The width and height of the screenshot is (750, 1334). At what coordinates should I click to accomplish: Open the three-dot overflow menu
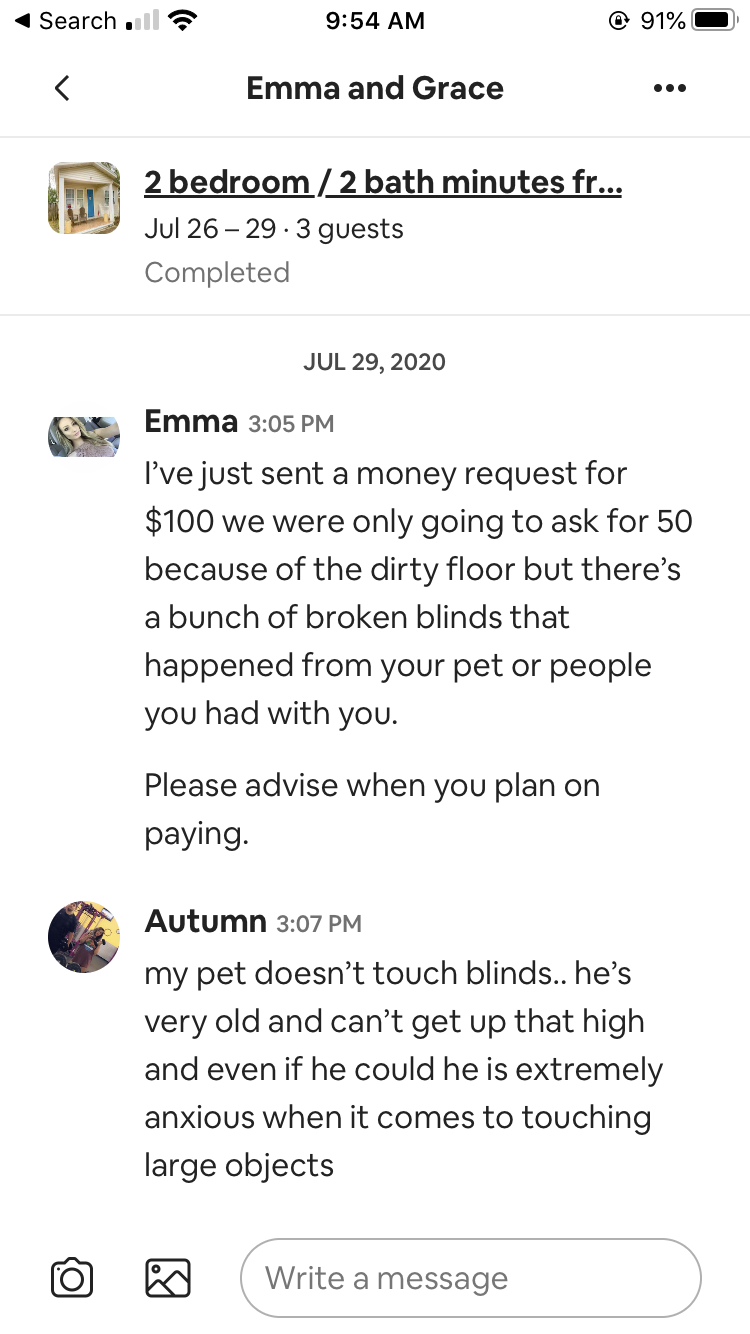click(669, 88)
